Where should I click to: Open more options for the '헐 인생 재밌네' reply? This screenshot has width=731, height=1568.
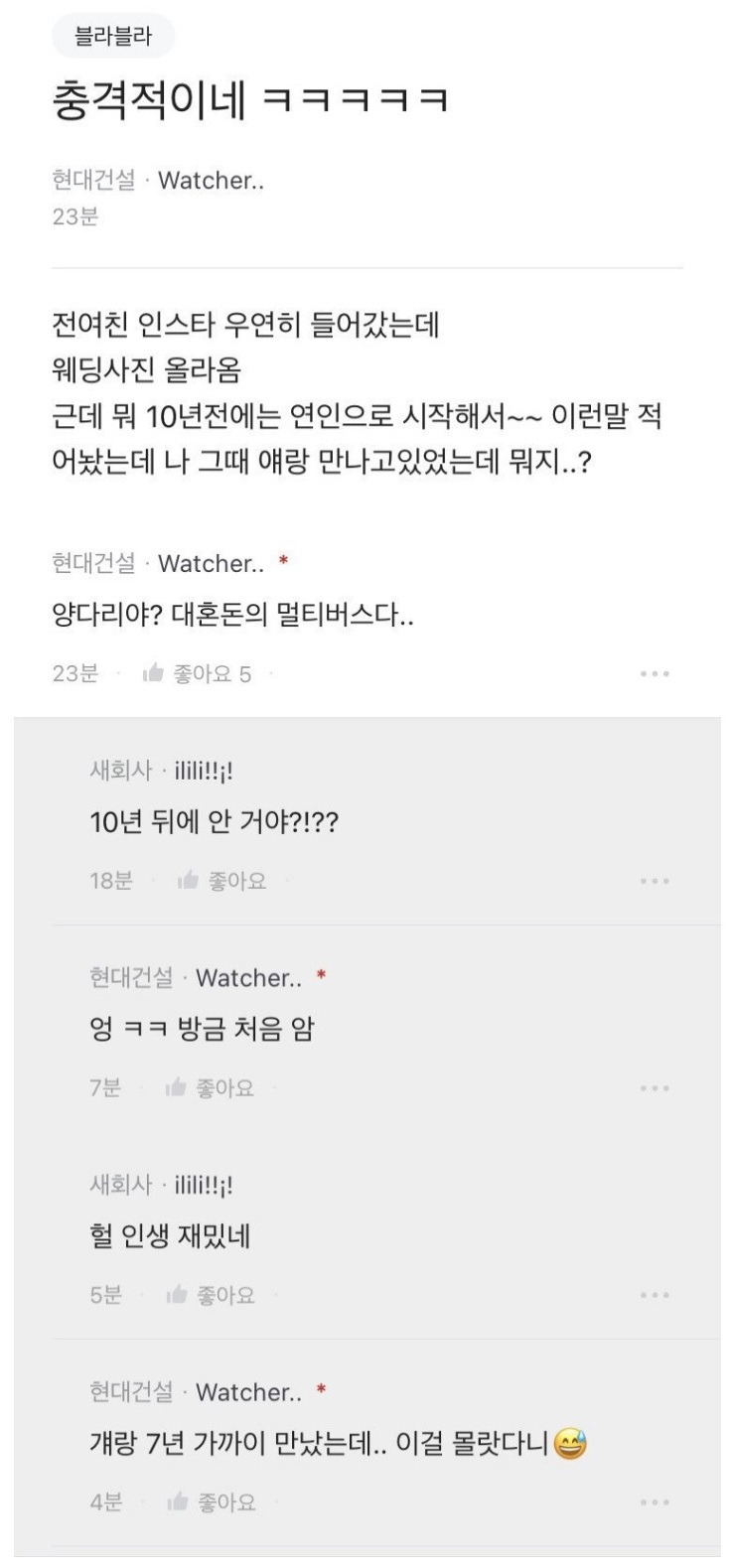click(655, 1295)
